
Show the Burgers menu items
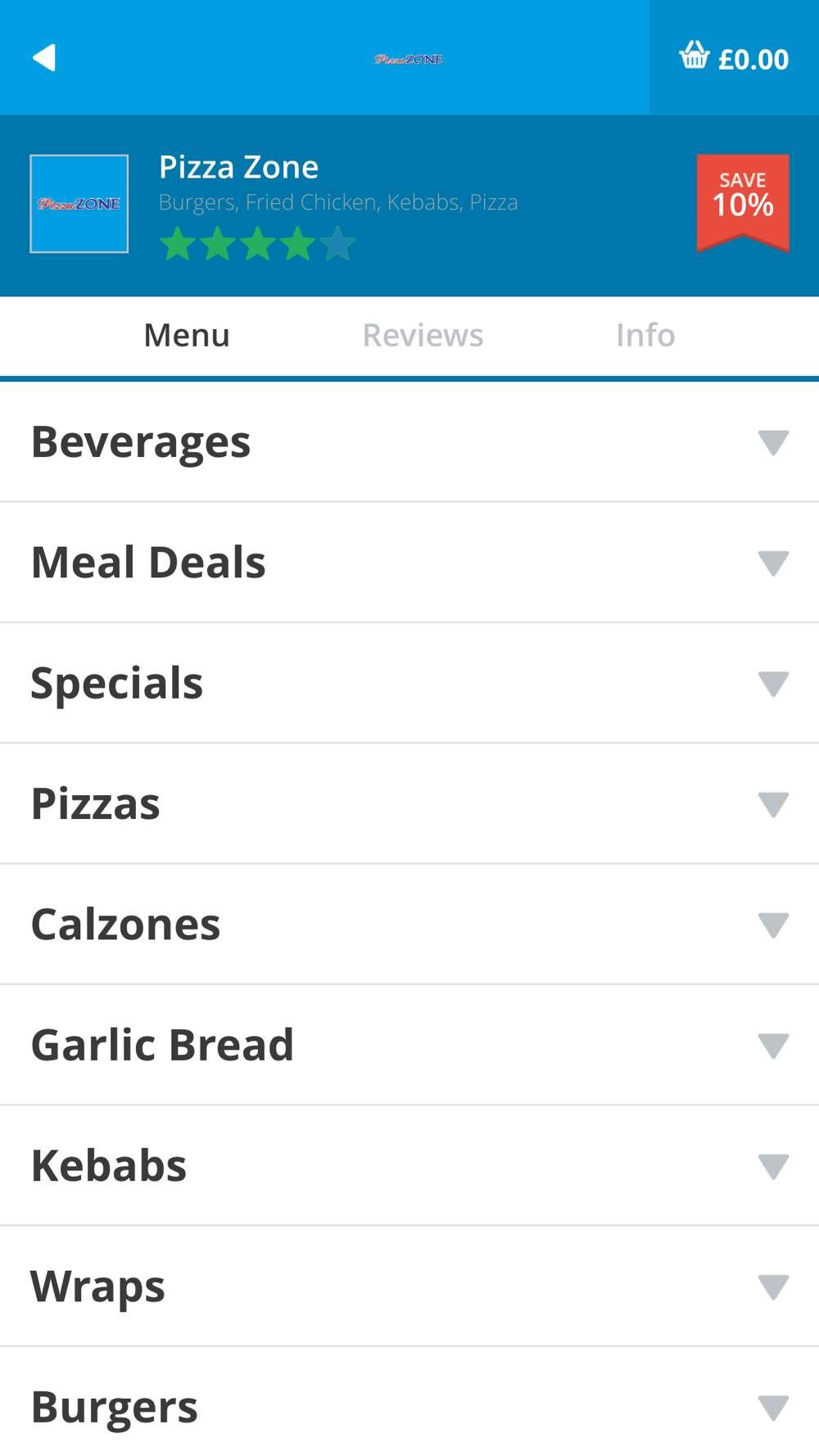409,1402
